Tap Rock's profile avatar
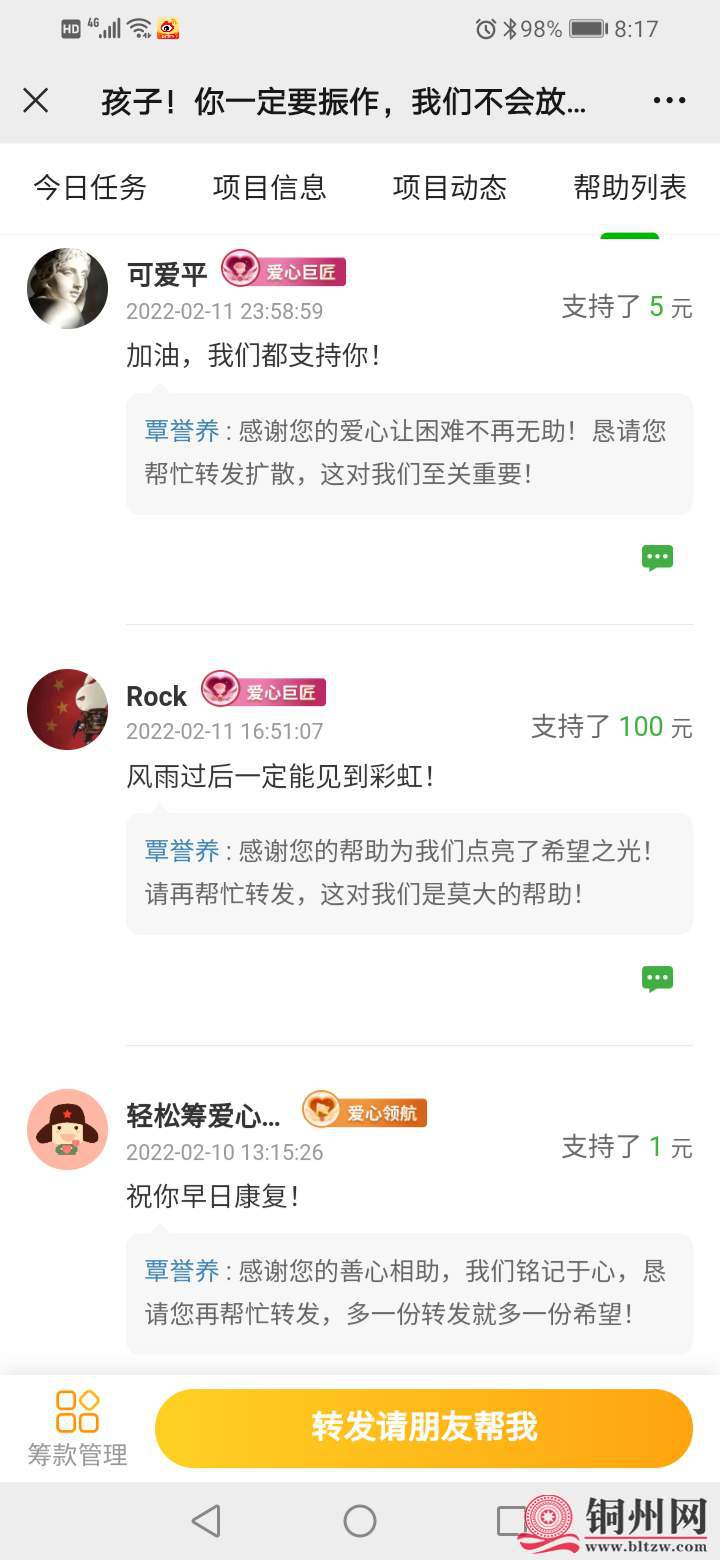This screenshot has height=1560, width=720. 67,710
